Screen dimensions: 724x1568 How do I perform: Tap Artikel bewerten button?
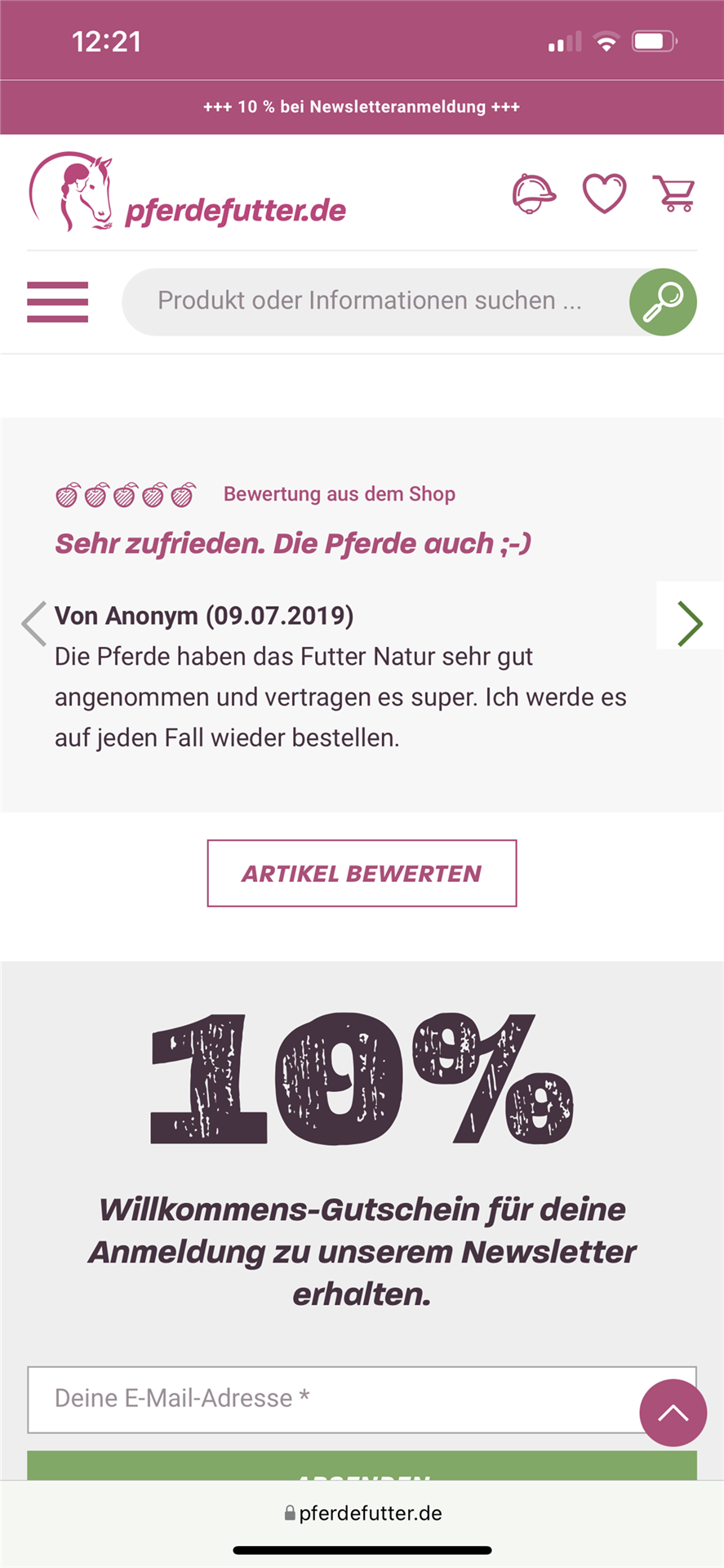(x=362, y=873)
